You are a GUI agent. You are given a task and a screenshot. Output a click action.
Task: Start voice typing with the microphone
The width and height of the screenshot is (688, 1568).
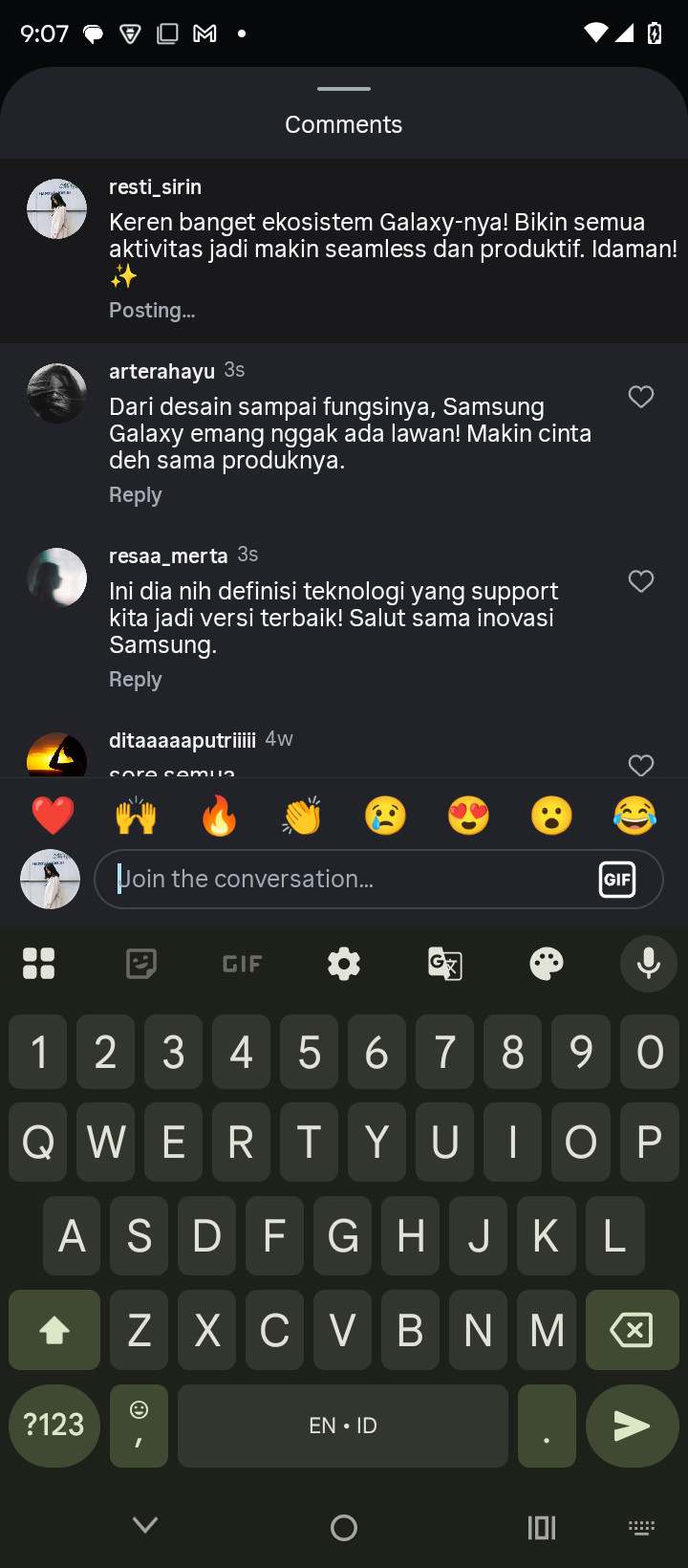(x=649, y=964)
